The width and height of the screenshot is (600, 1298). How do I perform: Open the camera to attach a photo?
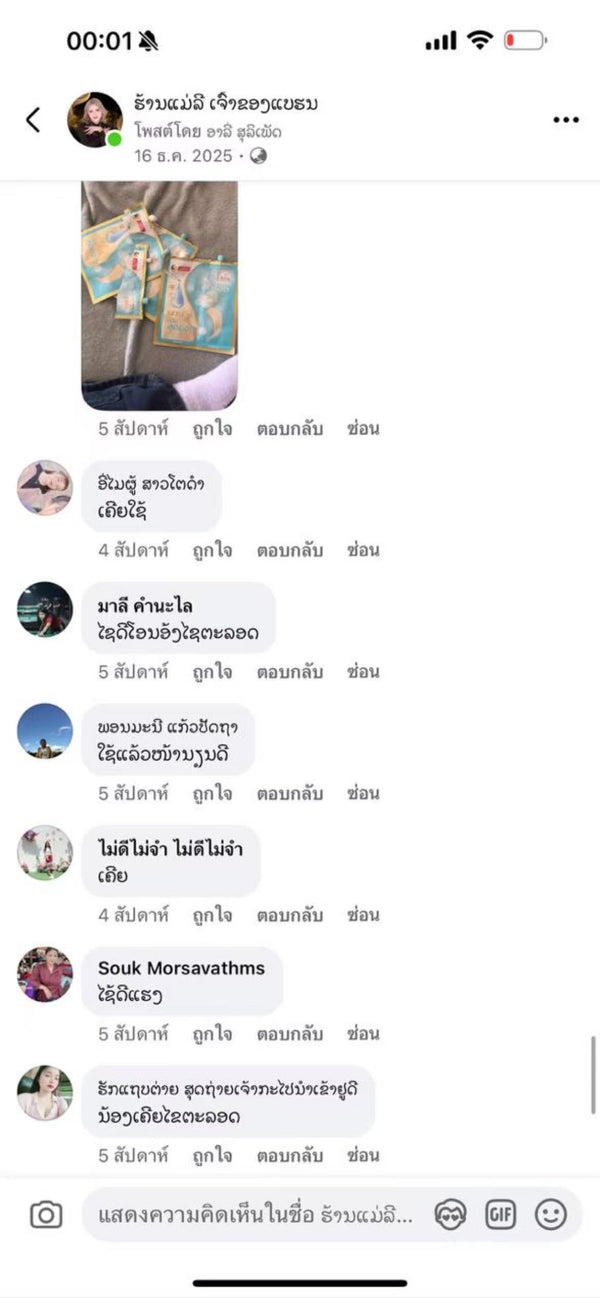(46, 1215)
